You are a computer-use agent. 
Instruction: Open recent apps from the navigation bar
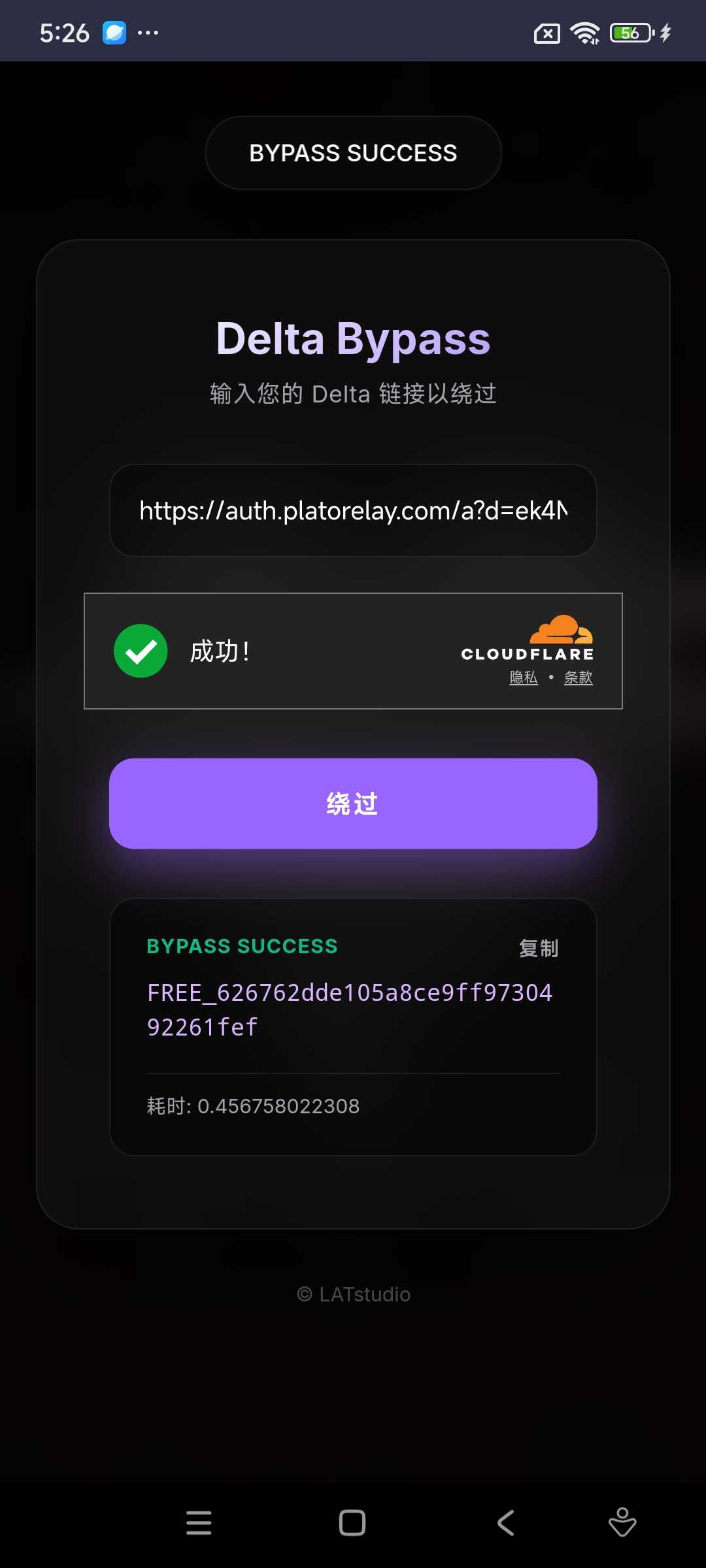click(x=199, y=1522)
